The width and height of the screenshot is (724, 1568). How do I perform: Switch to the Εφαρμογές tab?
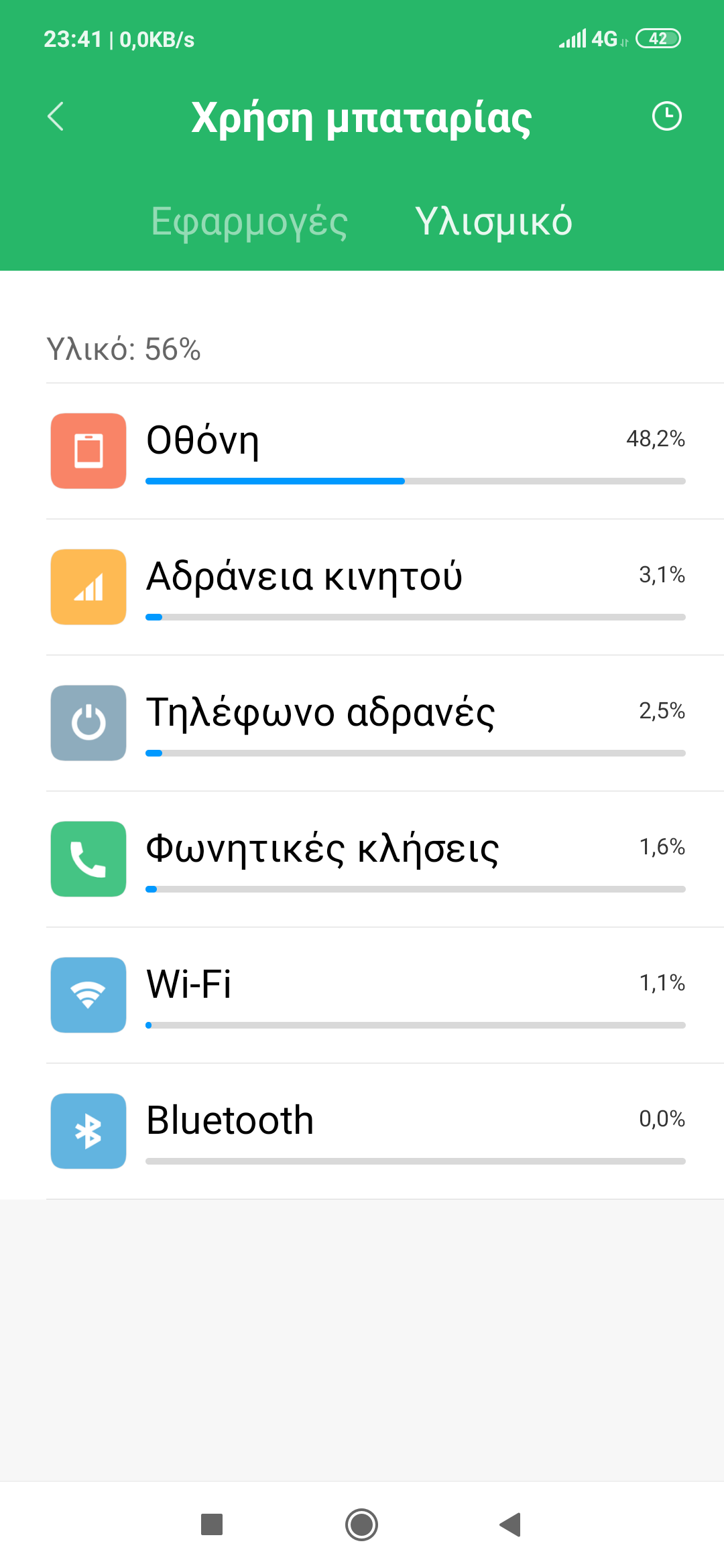(x=249, y=222)
